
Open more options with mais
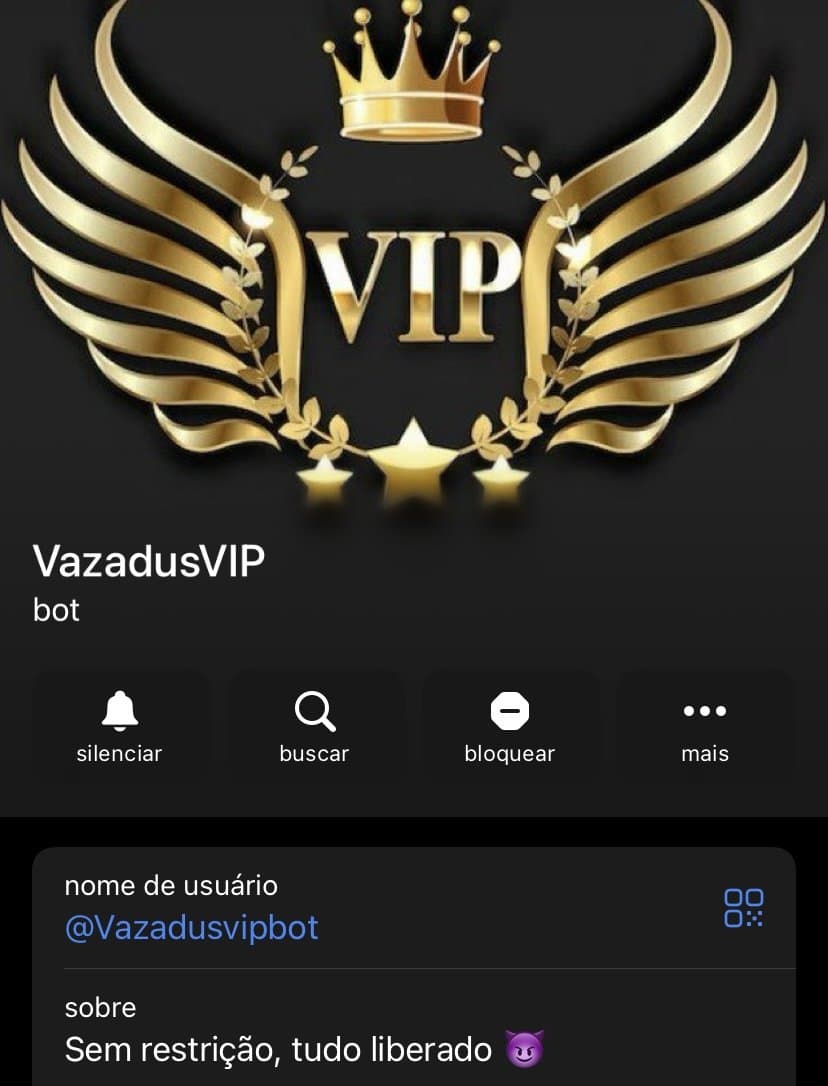point(705,725)
